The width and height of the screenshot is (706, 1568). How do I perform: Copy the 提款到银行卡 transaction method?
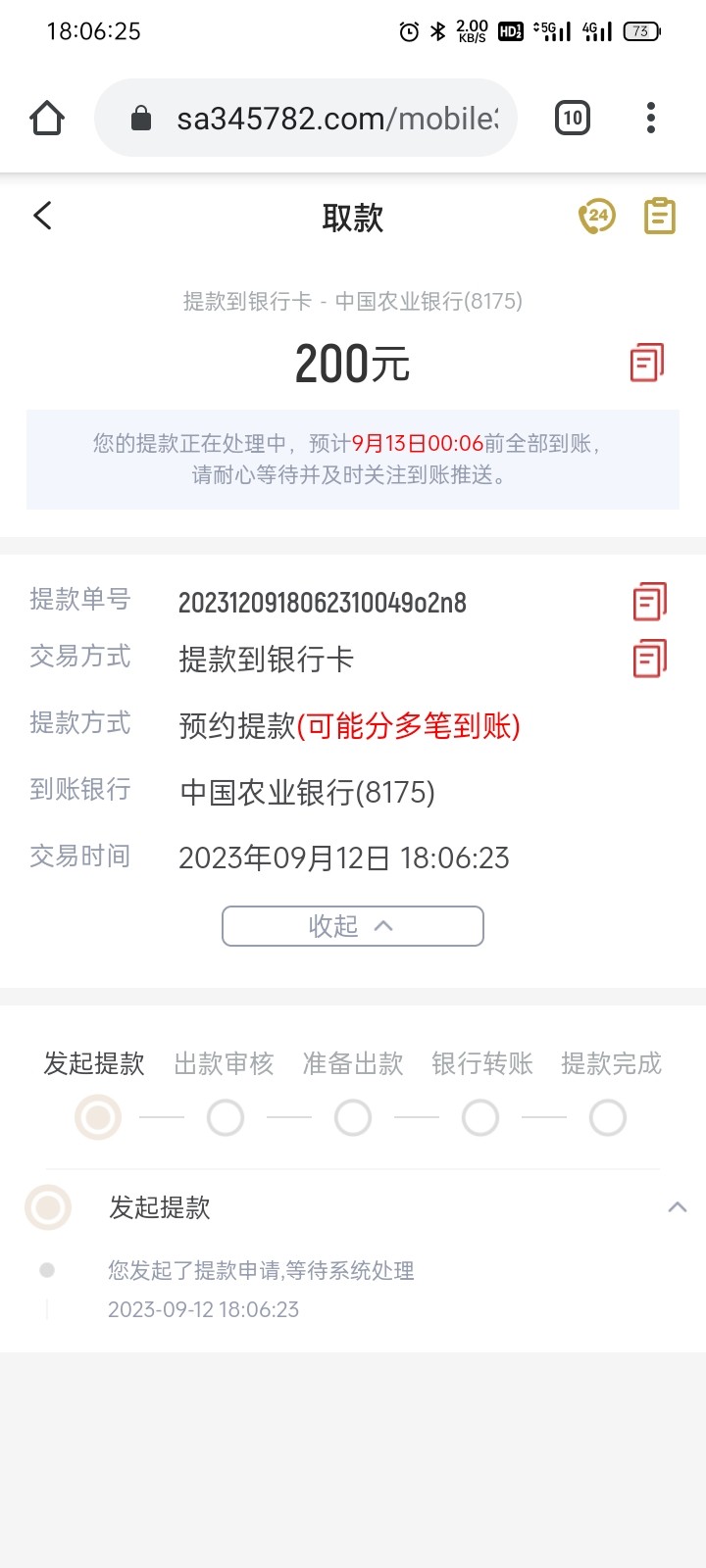point(648,660)
